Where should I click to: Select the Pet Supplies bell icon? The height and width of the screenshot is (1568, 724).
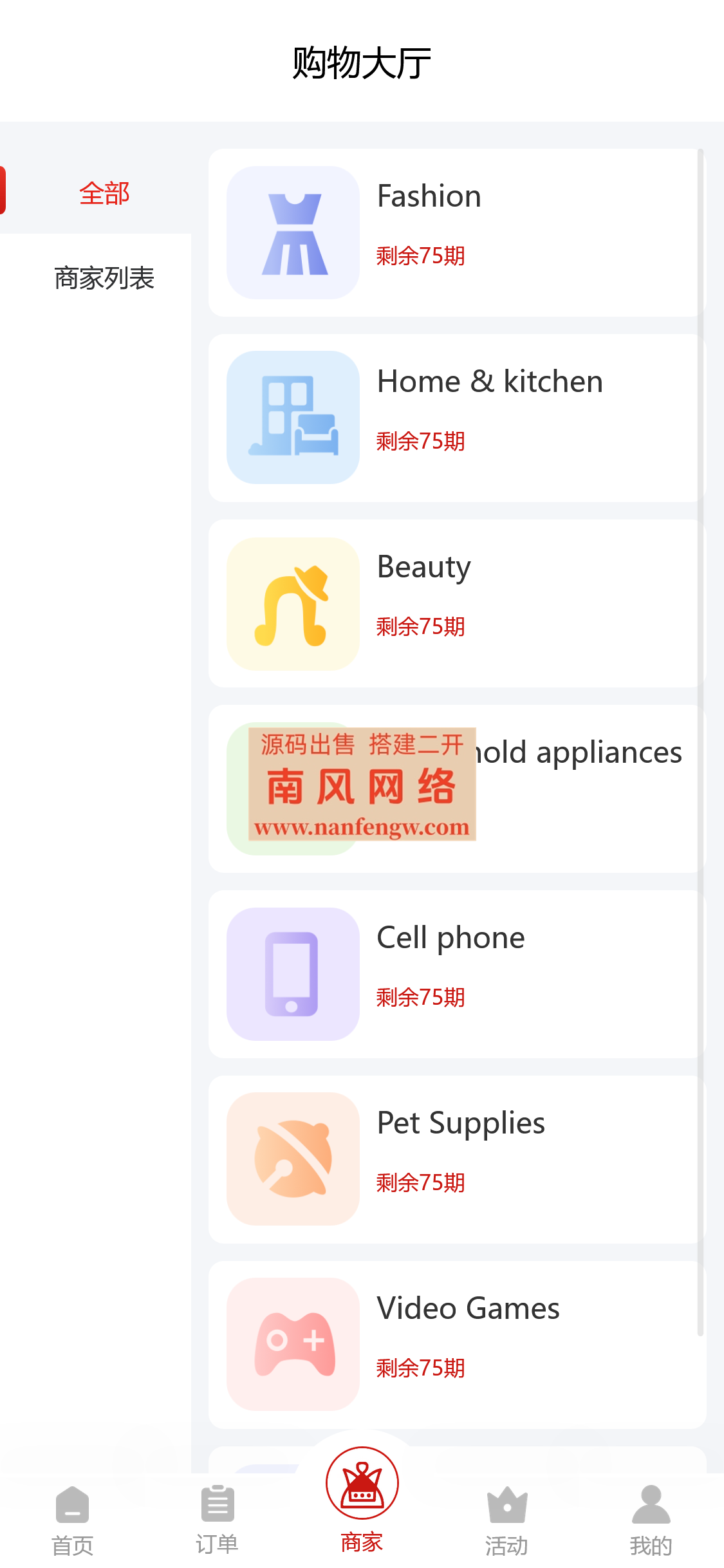tap(293, 1157)
